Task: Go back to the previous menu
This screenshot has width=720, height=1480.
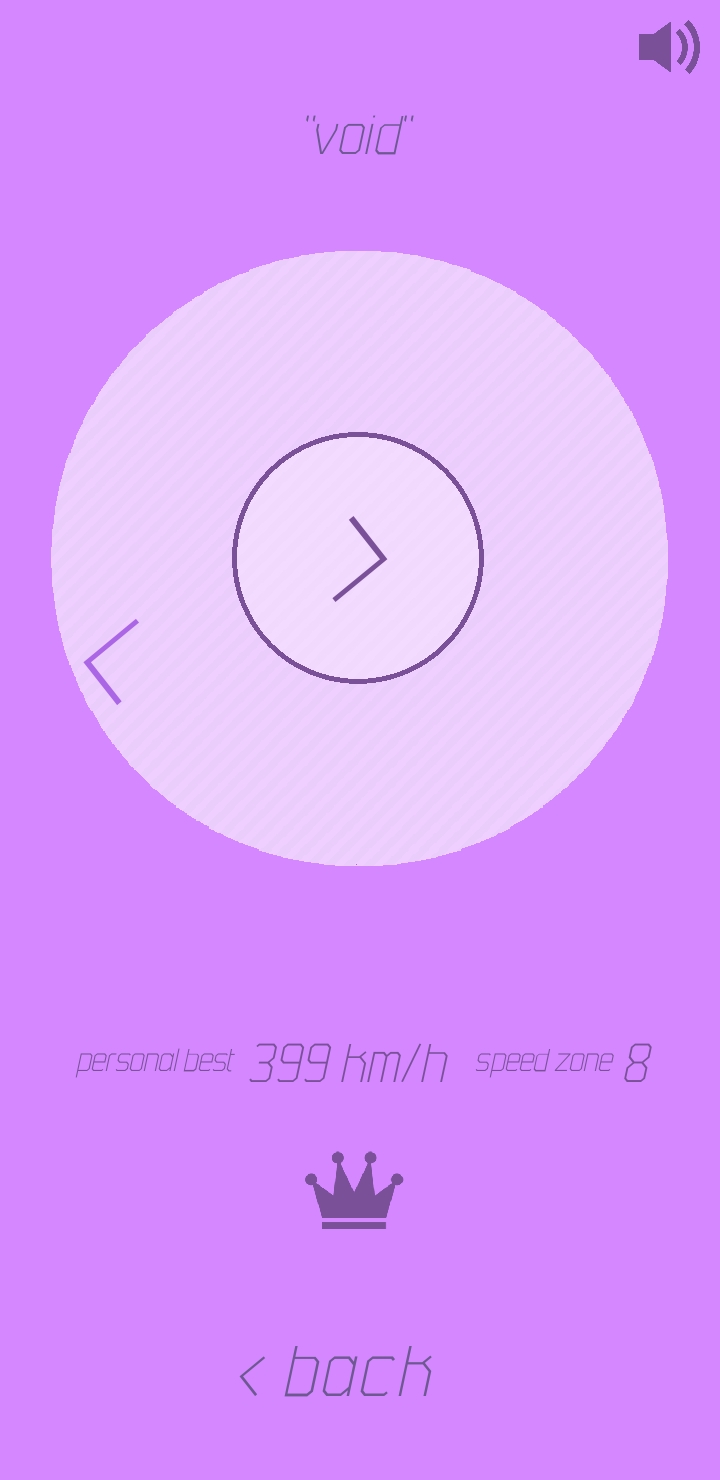Action: (337, 1372)
